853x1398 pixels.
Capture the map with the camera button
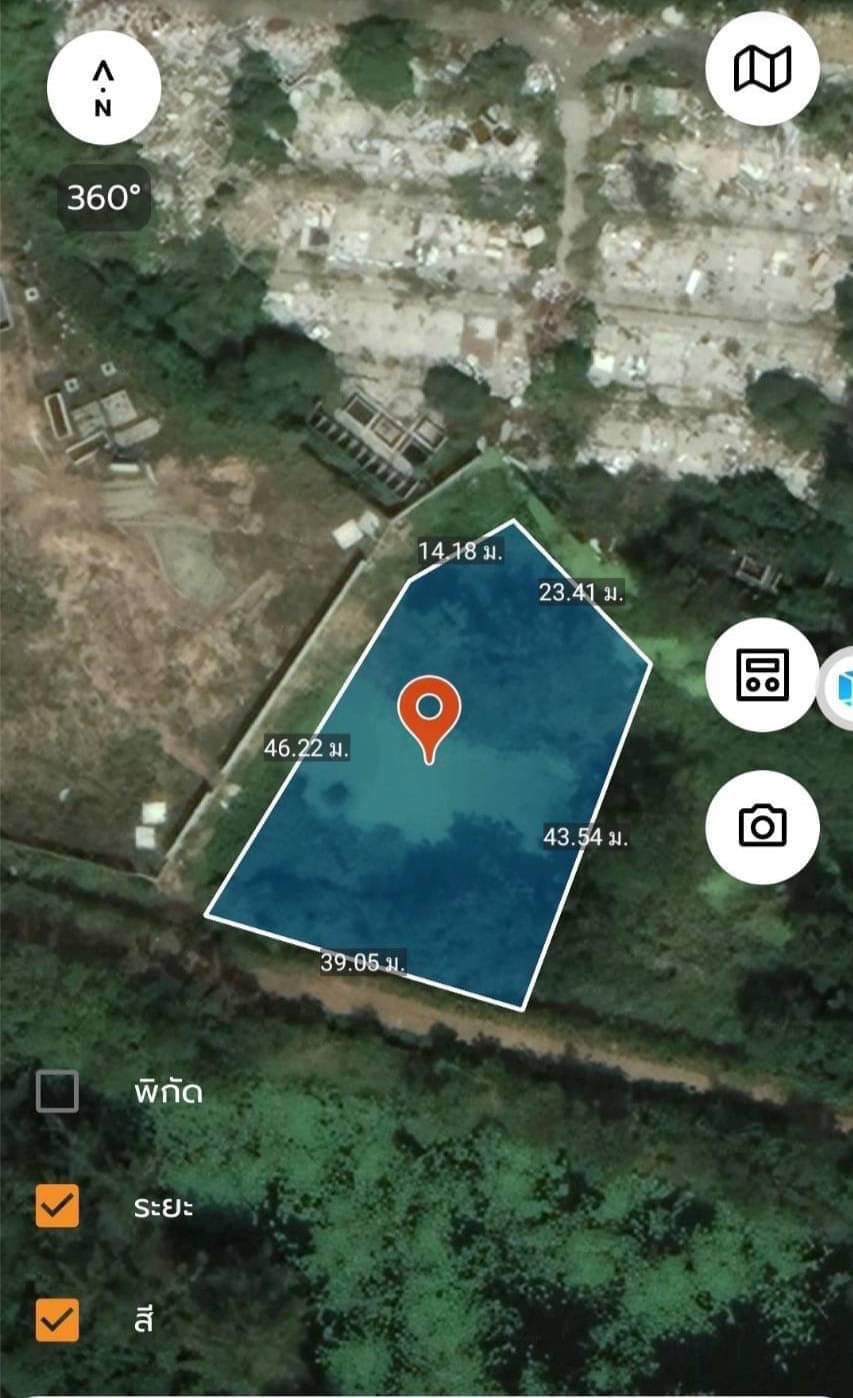762,826
